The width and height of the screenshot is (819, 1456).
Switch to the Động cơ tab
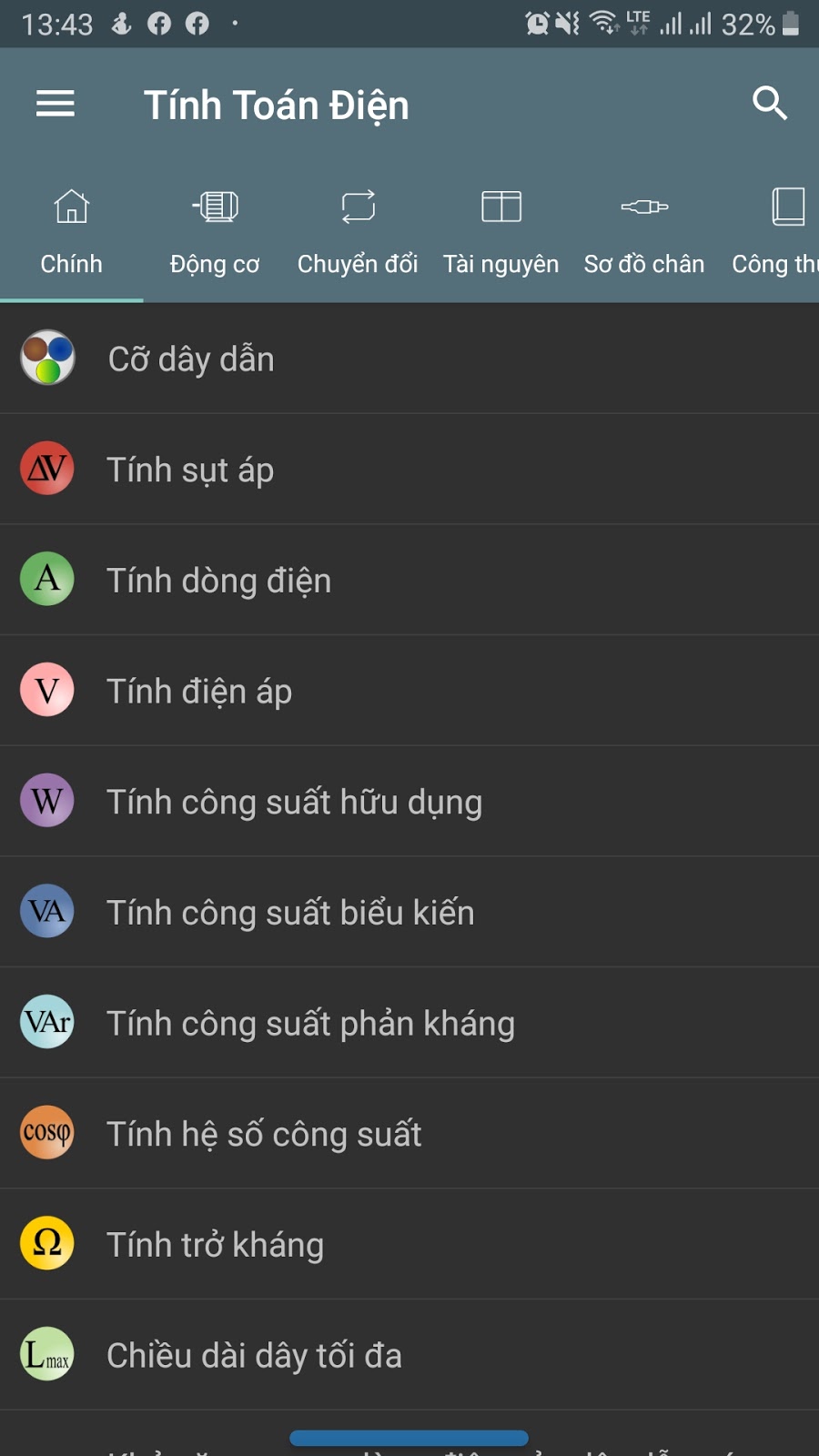(215, 232)
